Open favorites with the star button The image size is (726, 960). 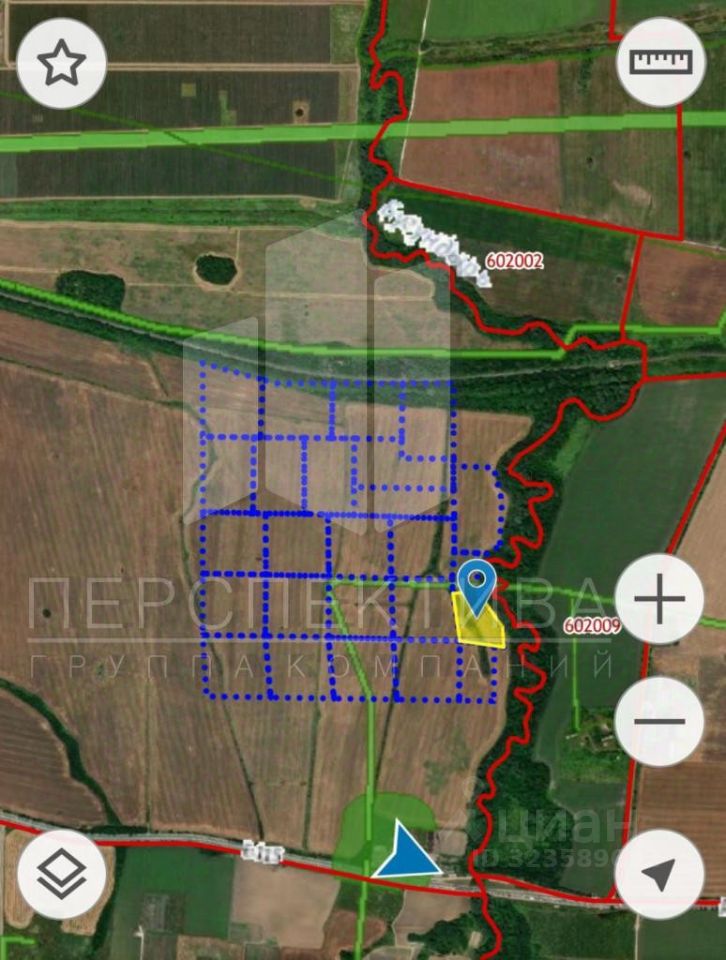(x=61, y=64)
